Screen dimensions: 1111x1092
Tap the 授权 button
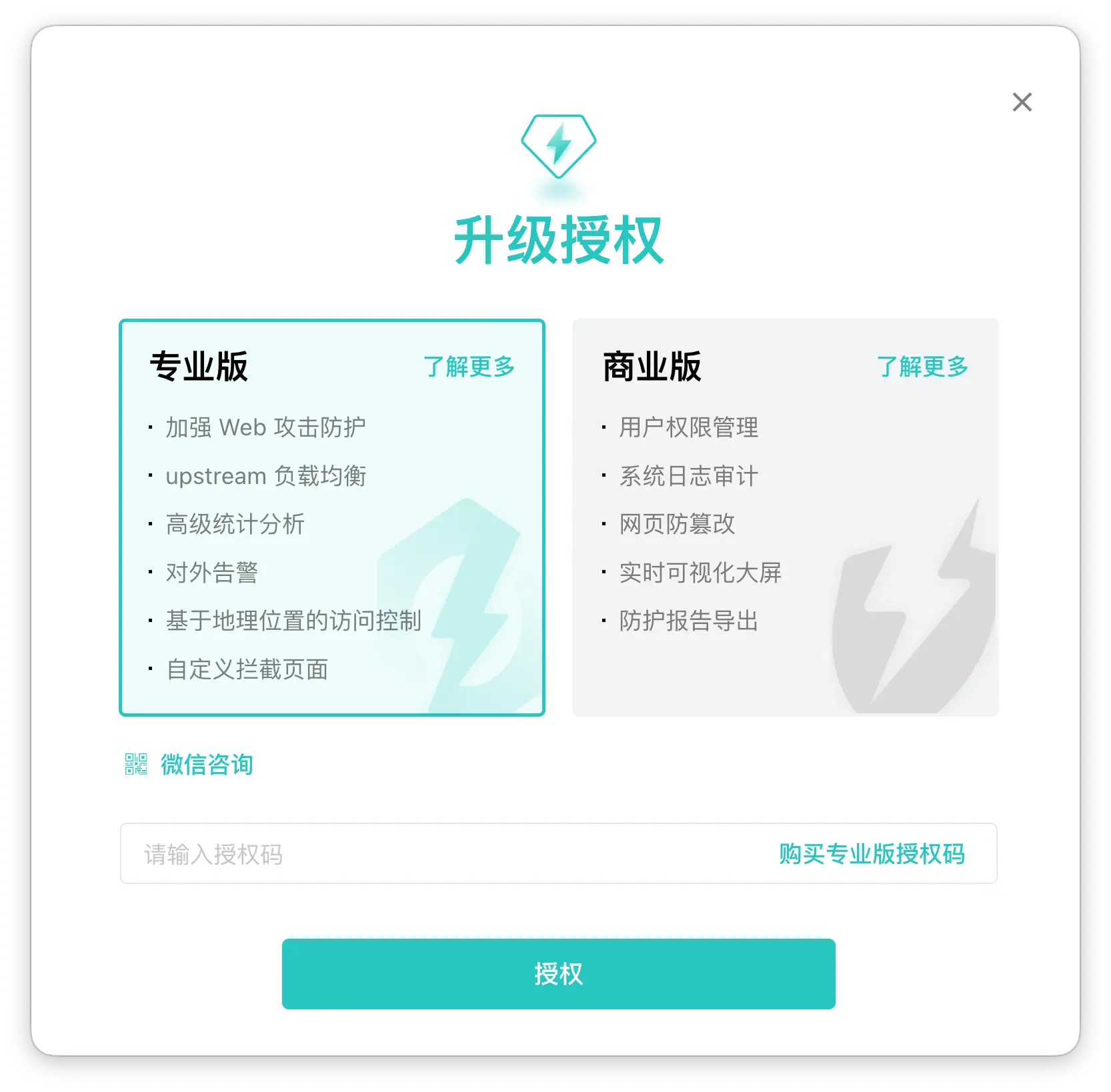[x=558, y=973]
